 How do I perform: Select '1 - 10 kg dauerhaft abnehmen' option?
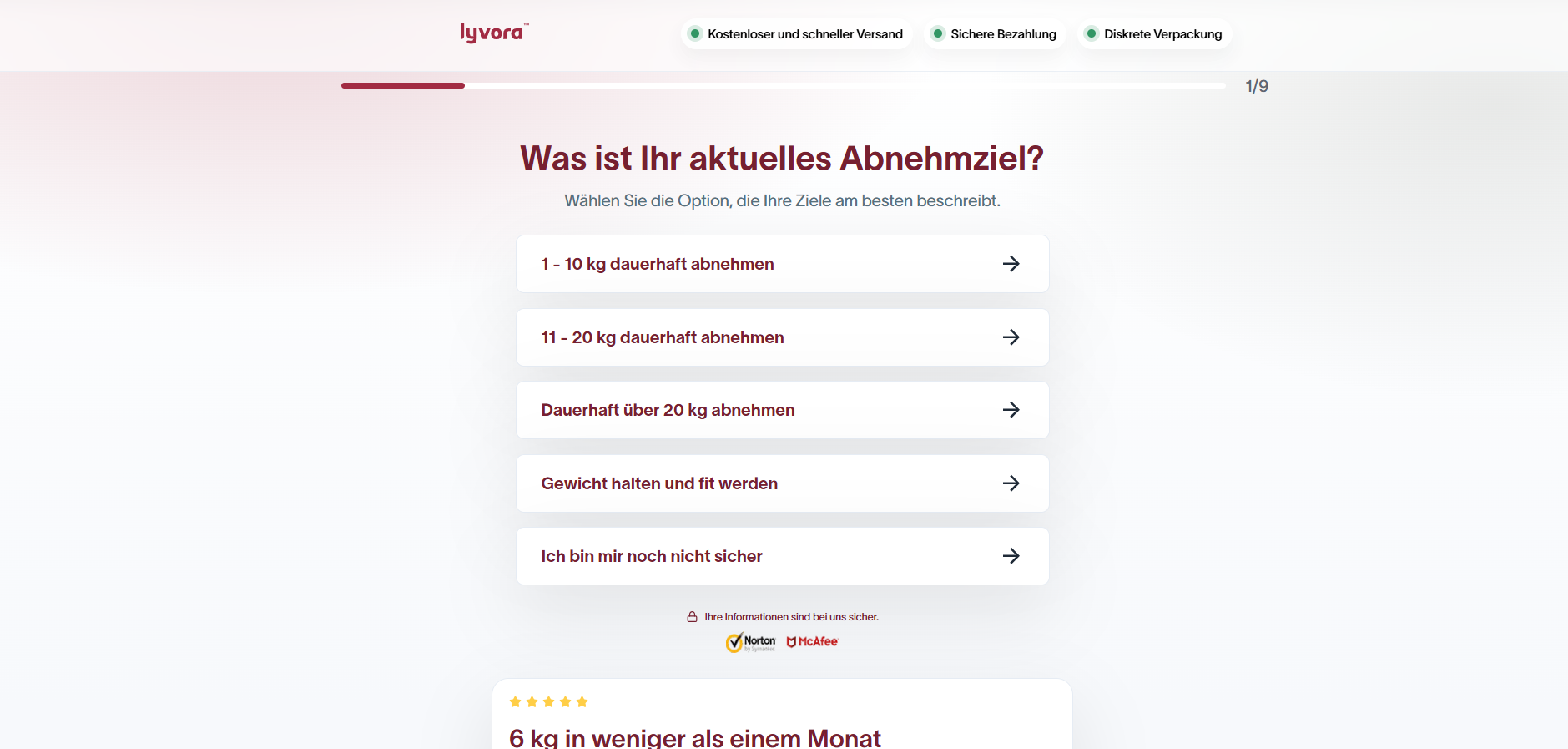[782, 264]
